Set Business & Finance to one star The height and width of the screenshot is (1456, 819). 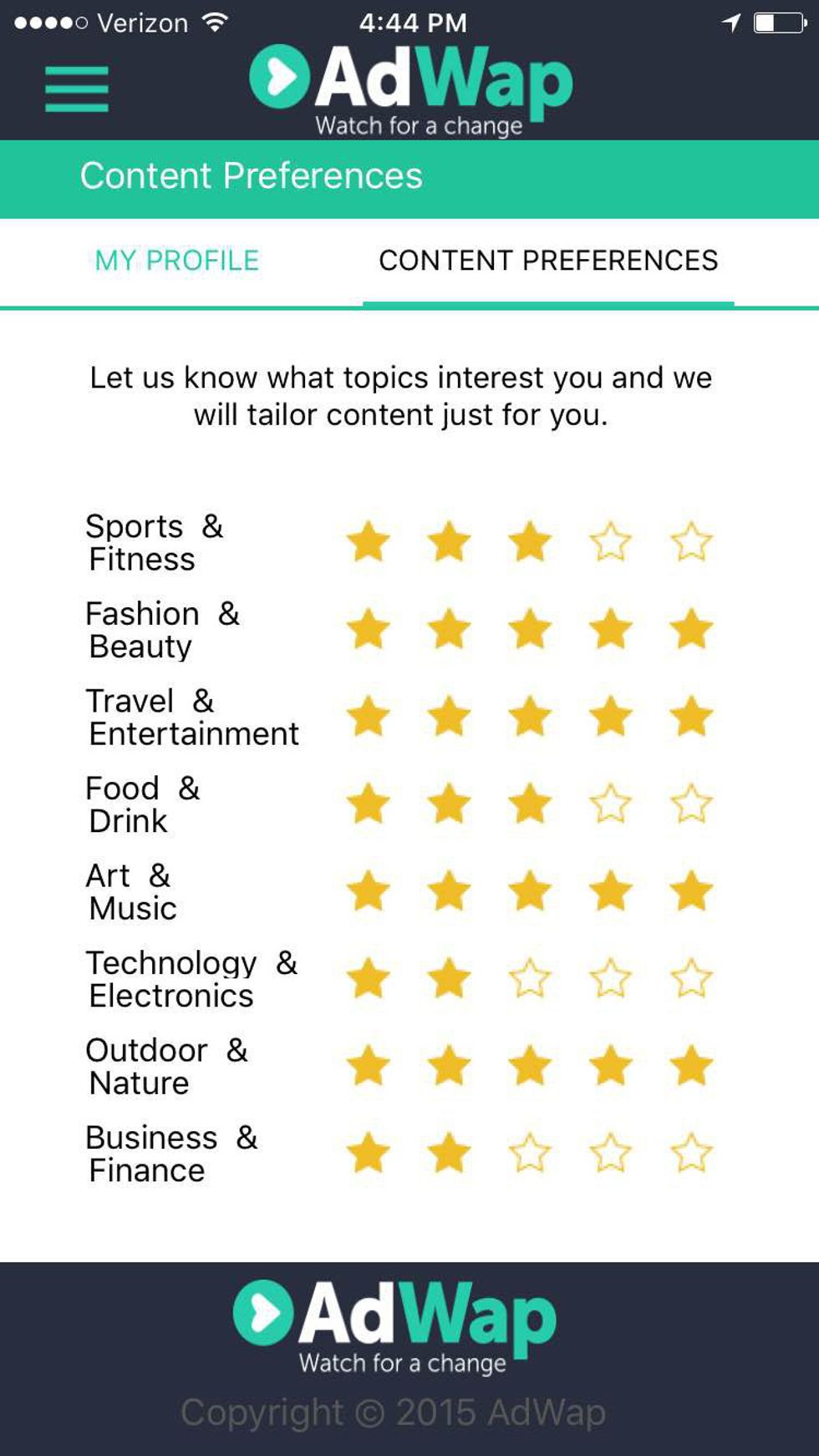[x=369, y=1154]
